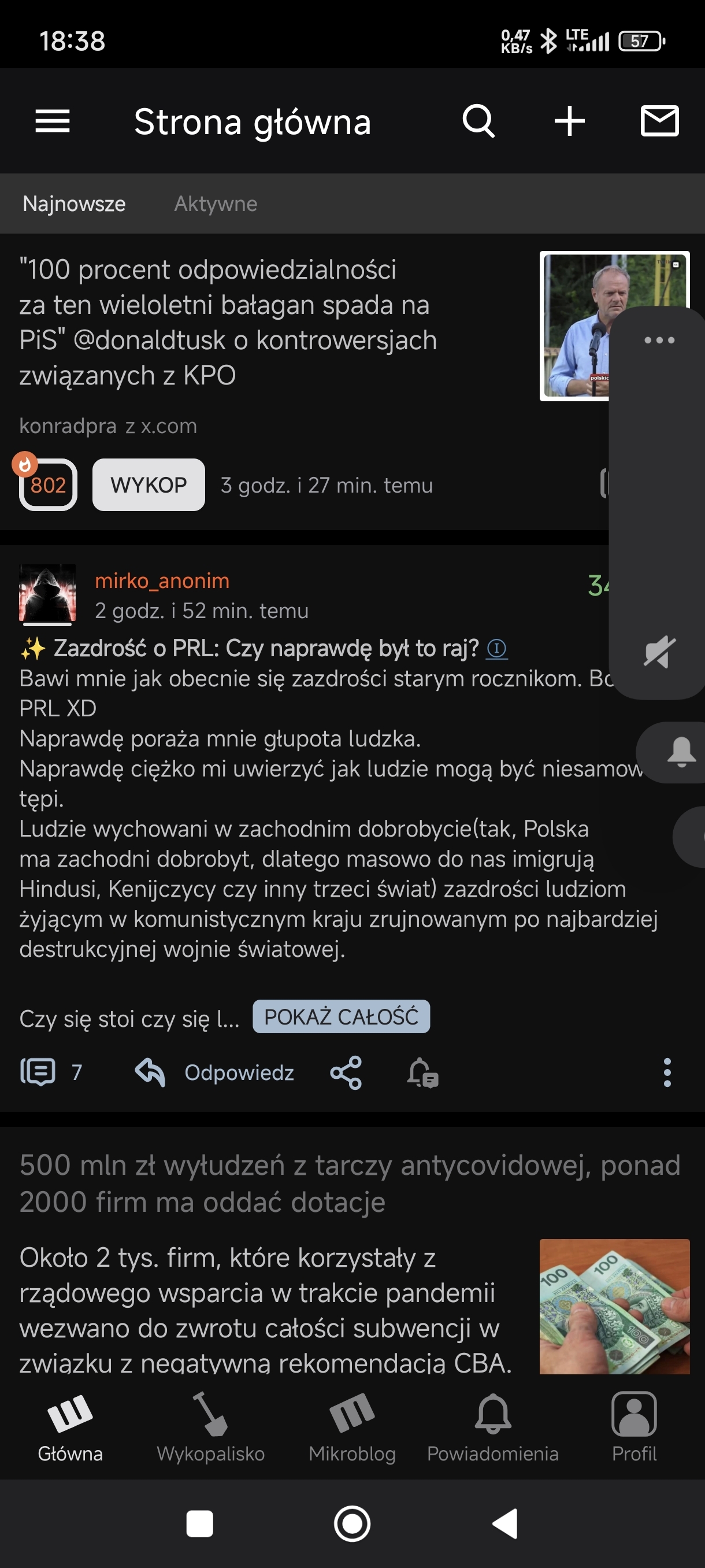Go to the Wykopalisko tab

click(x=210, y=1428)
